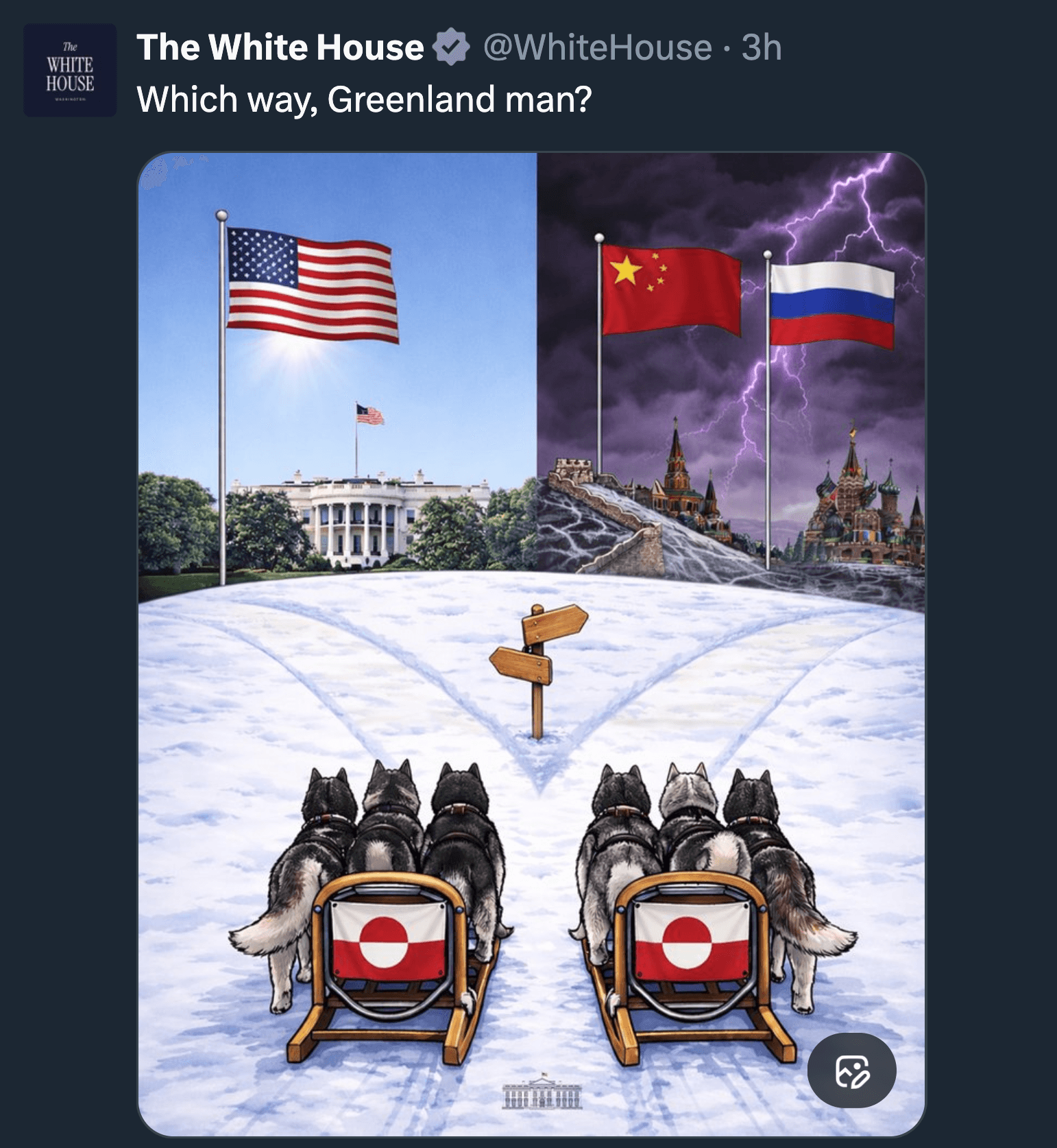
Task: Open the post's 3h timestamp
Action: coord(762,47)
